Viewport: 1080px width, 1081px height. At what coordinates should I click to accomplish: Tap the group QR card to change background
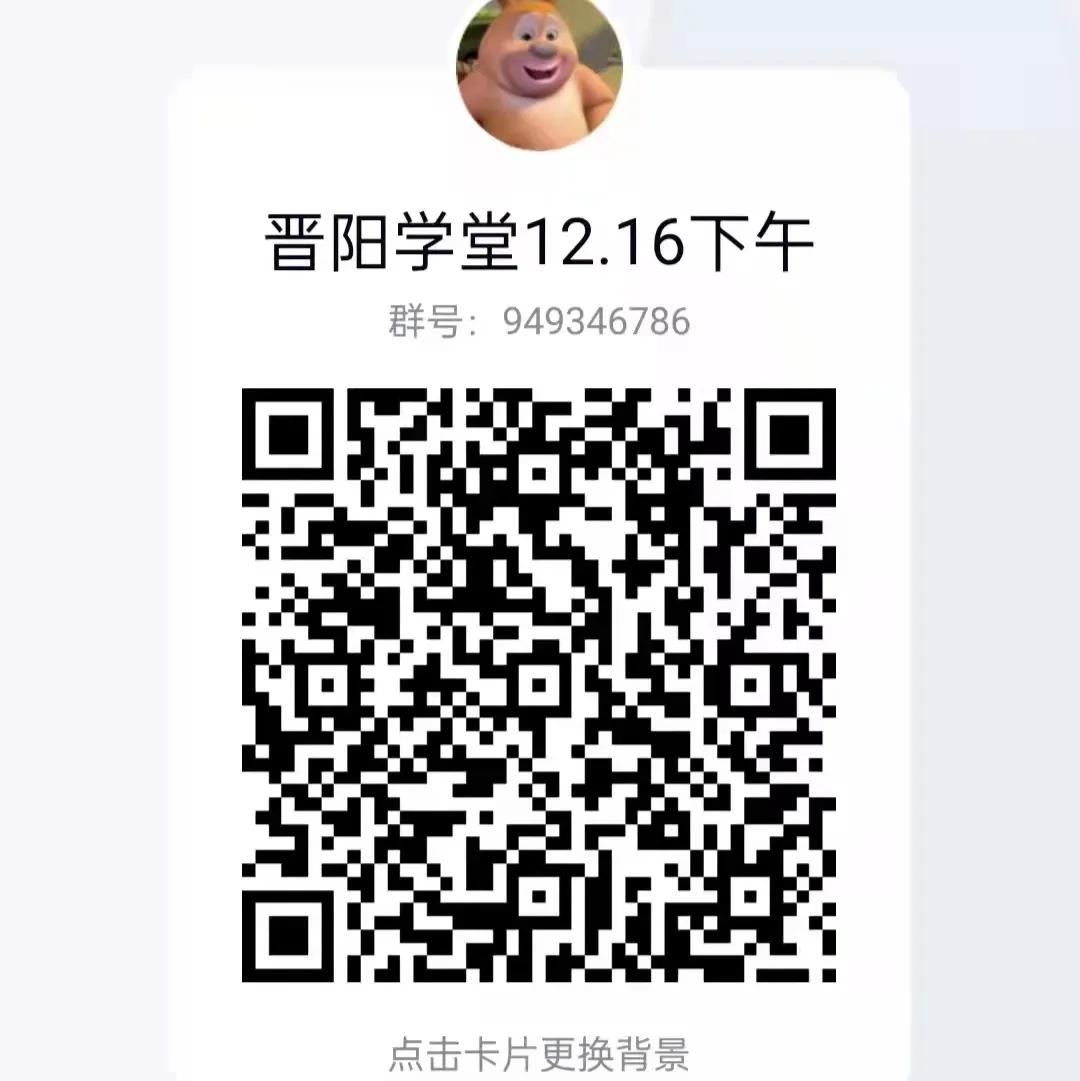coord(539,1053)
